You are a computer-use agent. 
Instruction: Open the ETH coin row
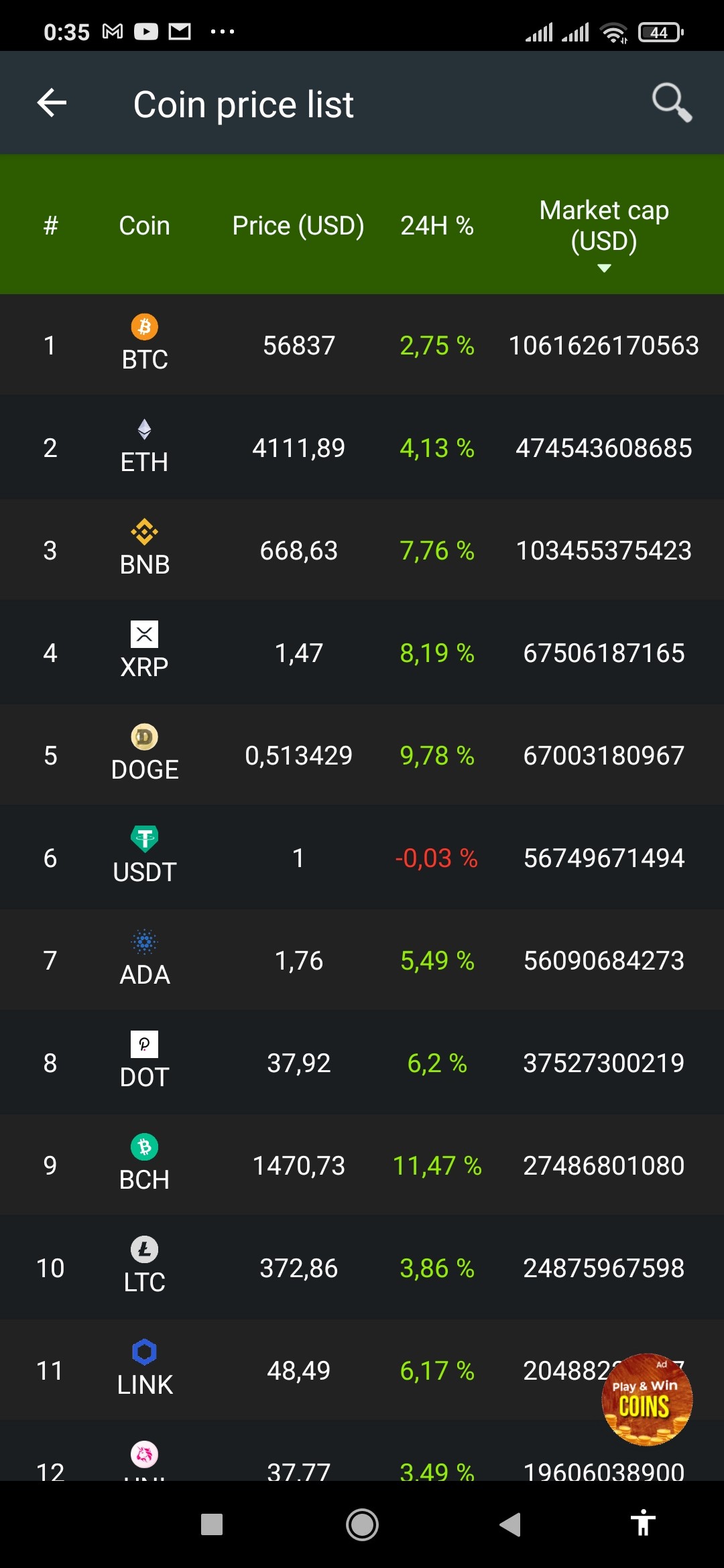pyautogui.click(x=362, y=448)
